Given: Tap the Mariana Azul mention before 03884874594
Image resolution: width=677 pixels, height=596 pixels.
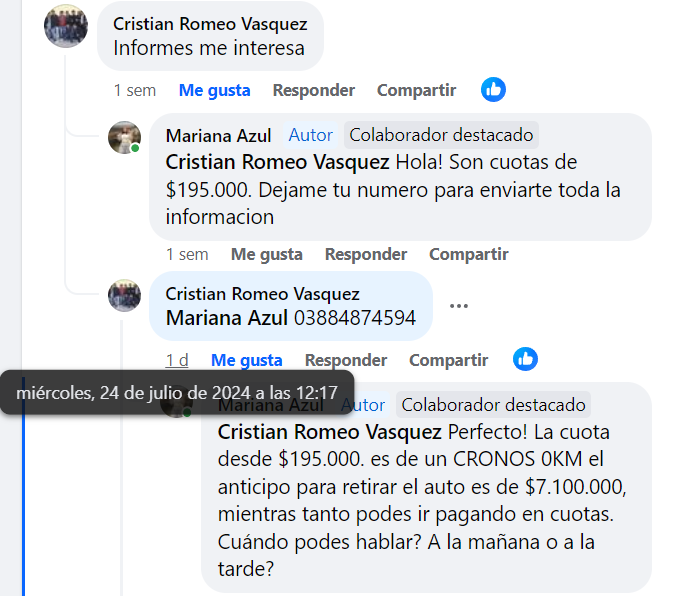Looking at the screenshot, I should click(227, 318).
